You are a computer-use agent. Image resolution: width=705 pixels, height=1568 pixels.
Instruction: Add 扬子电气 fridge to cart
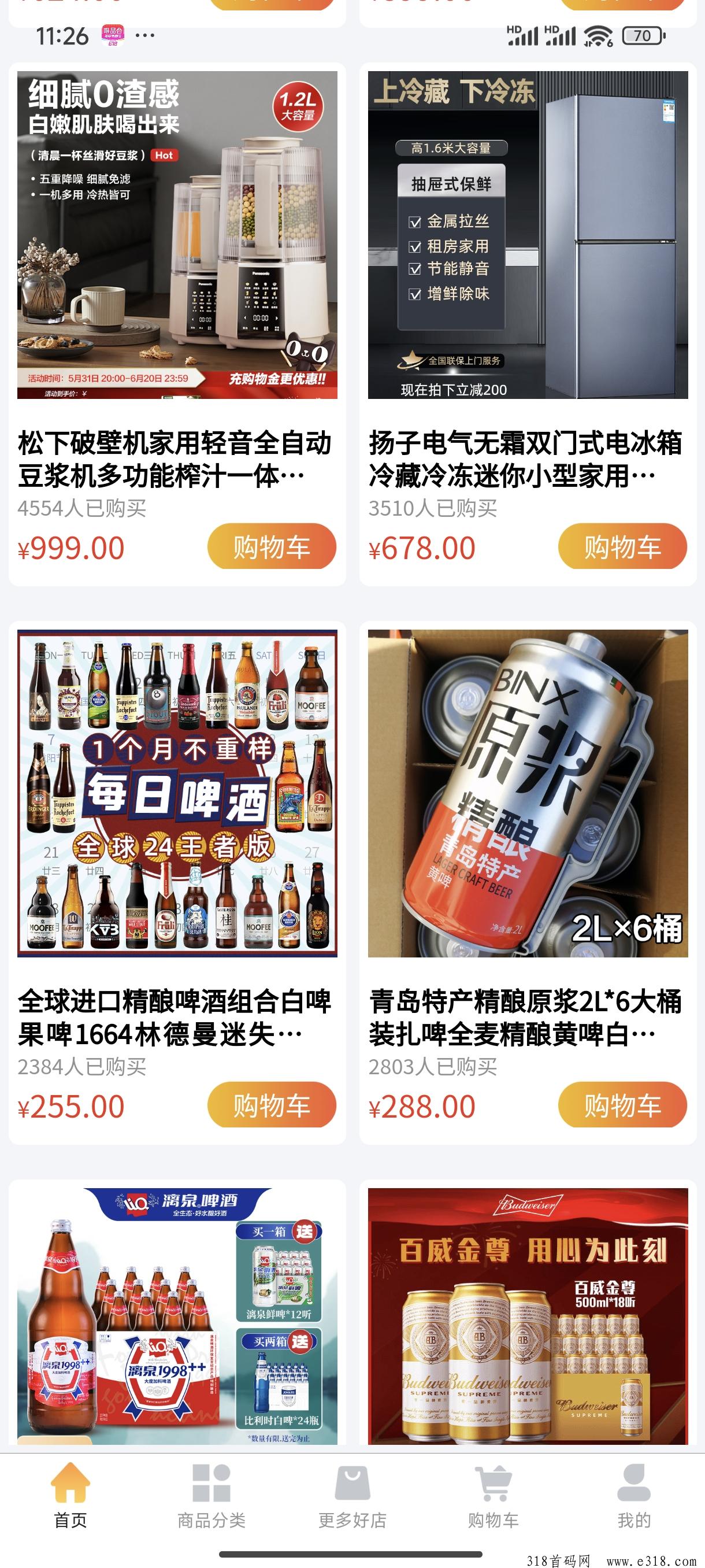(622, 546)
